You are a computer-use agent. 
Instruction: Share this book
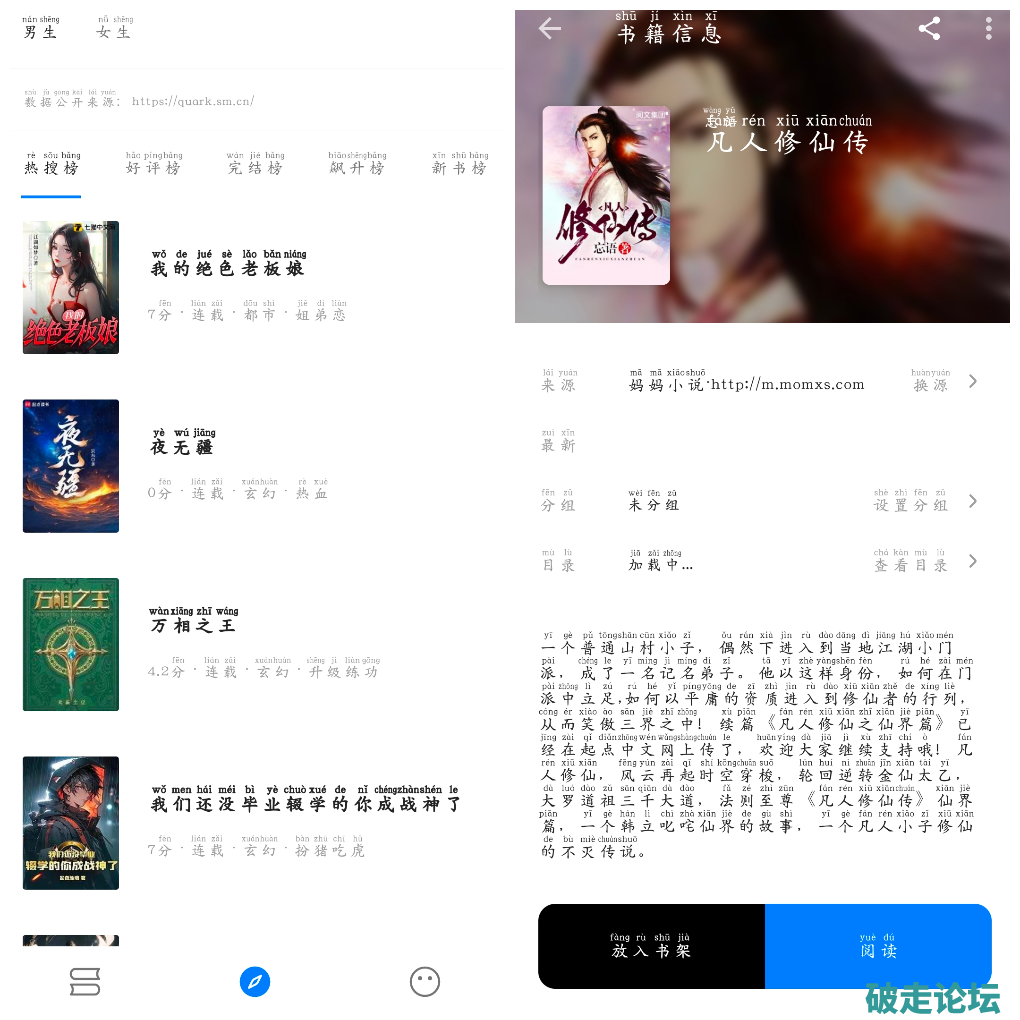click(929, 28)
